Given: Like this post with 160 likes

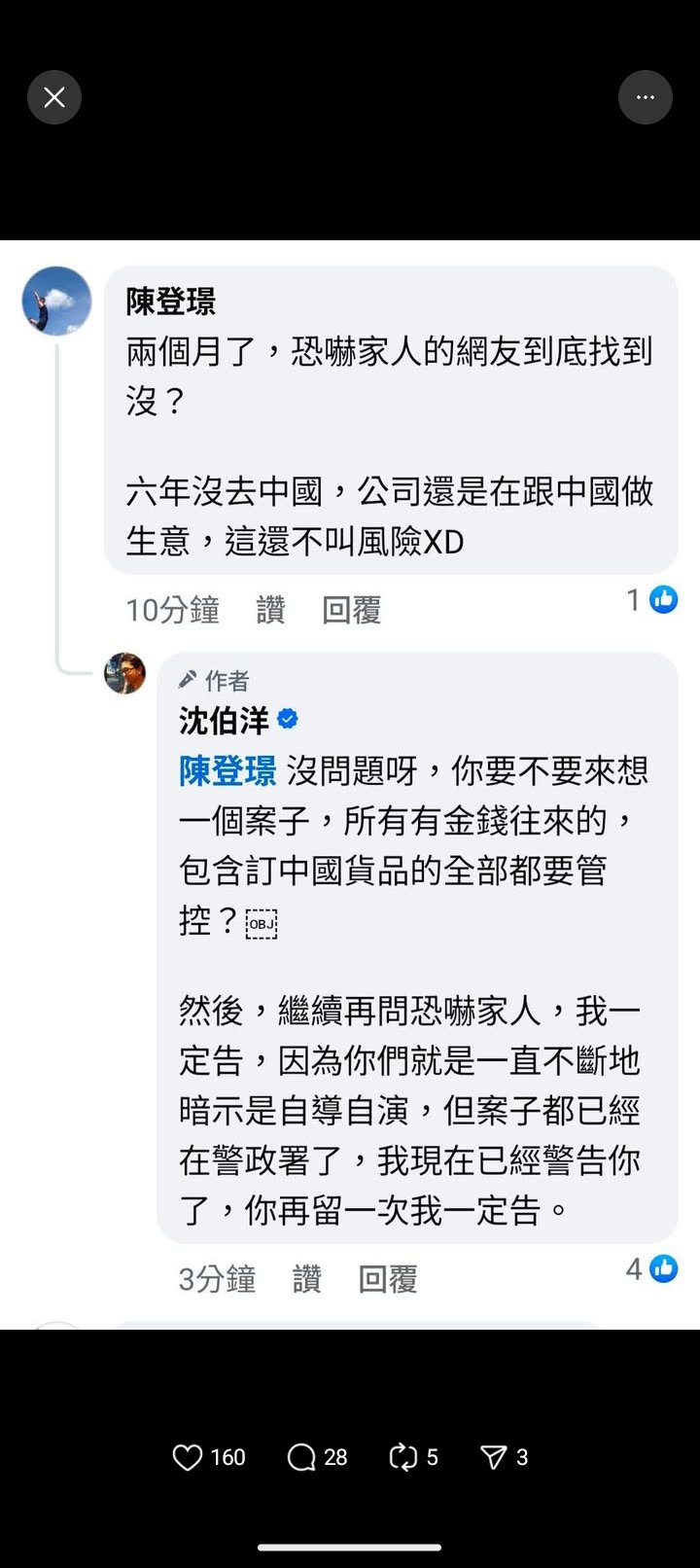Looking at the screenshot, I should [x=188, y=1457].
